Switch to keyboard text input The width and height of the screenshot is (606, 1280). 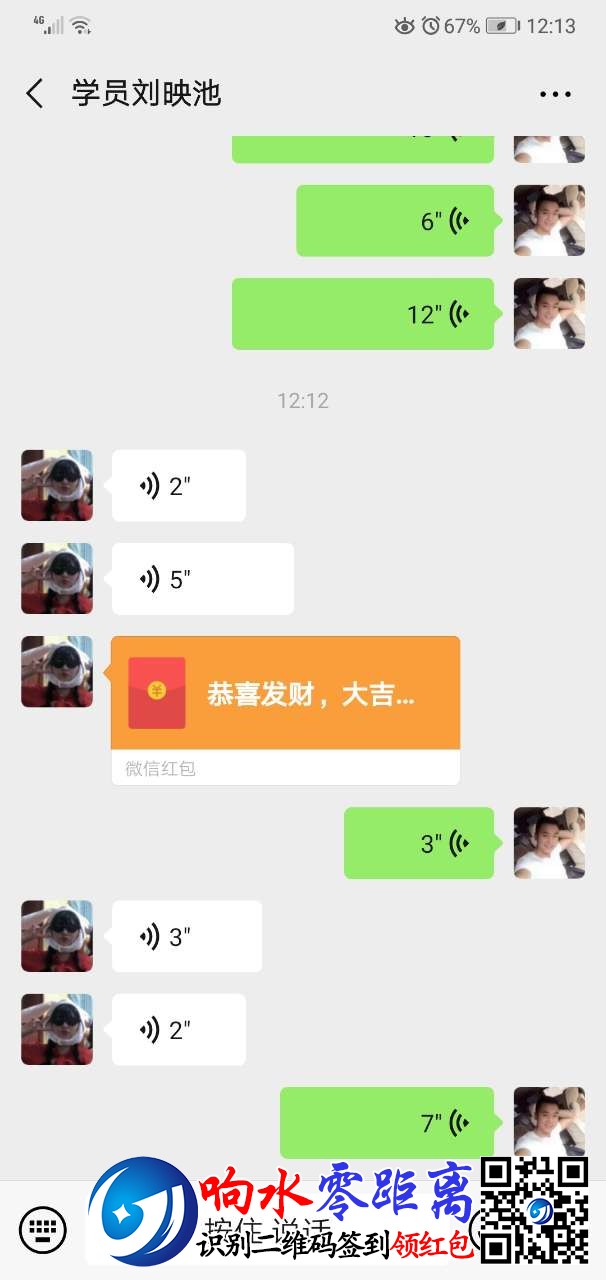42,1228
